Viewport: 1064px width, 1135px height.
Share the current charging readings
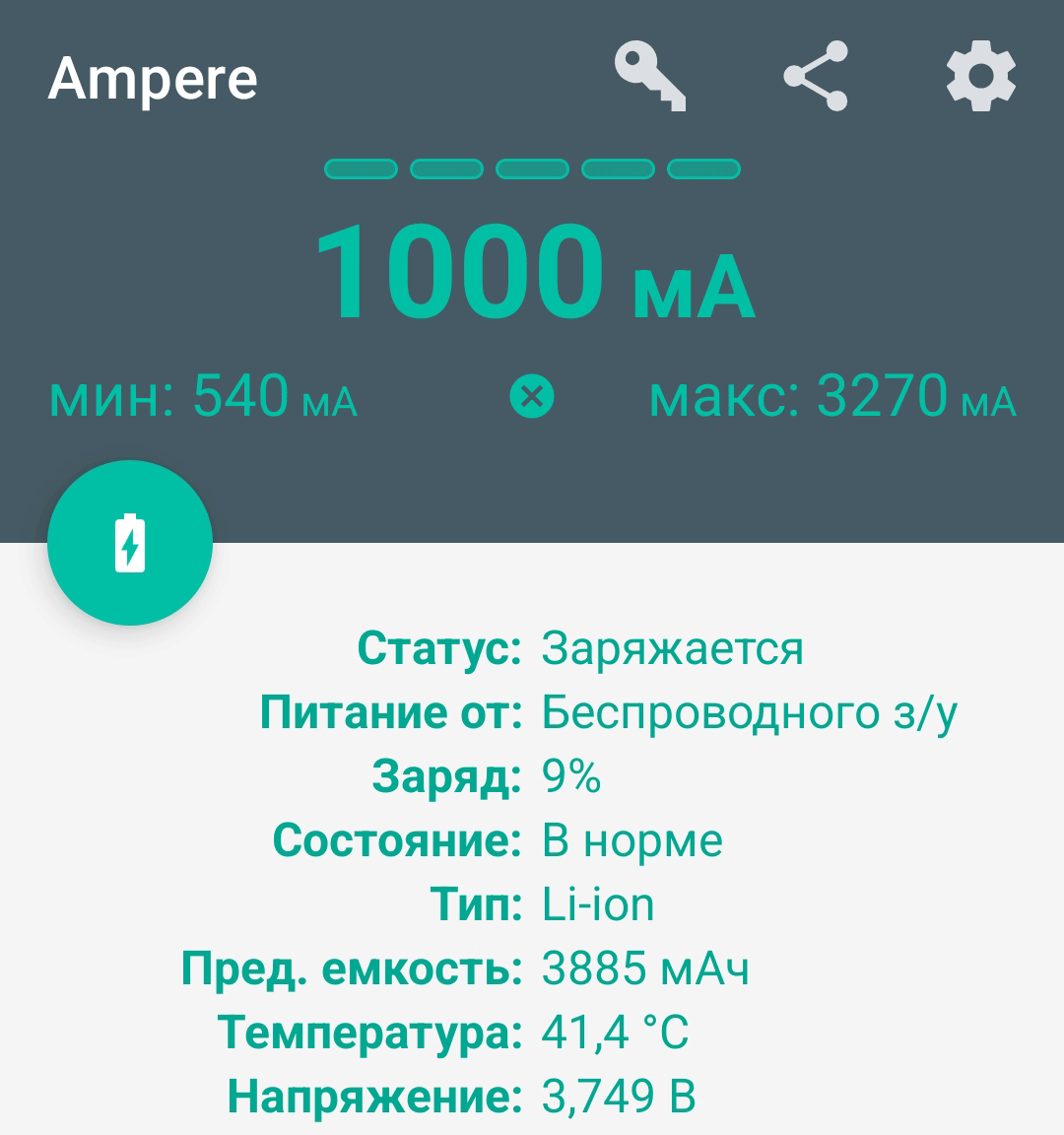816,76
